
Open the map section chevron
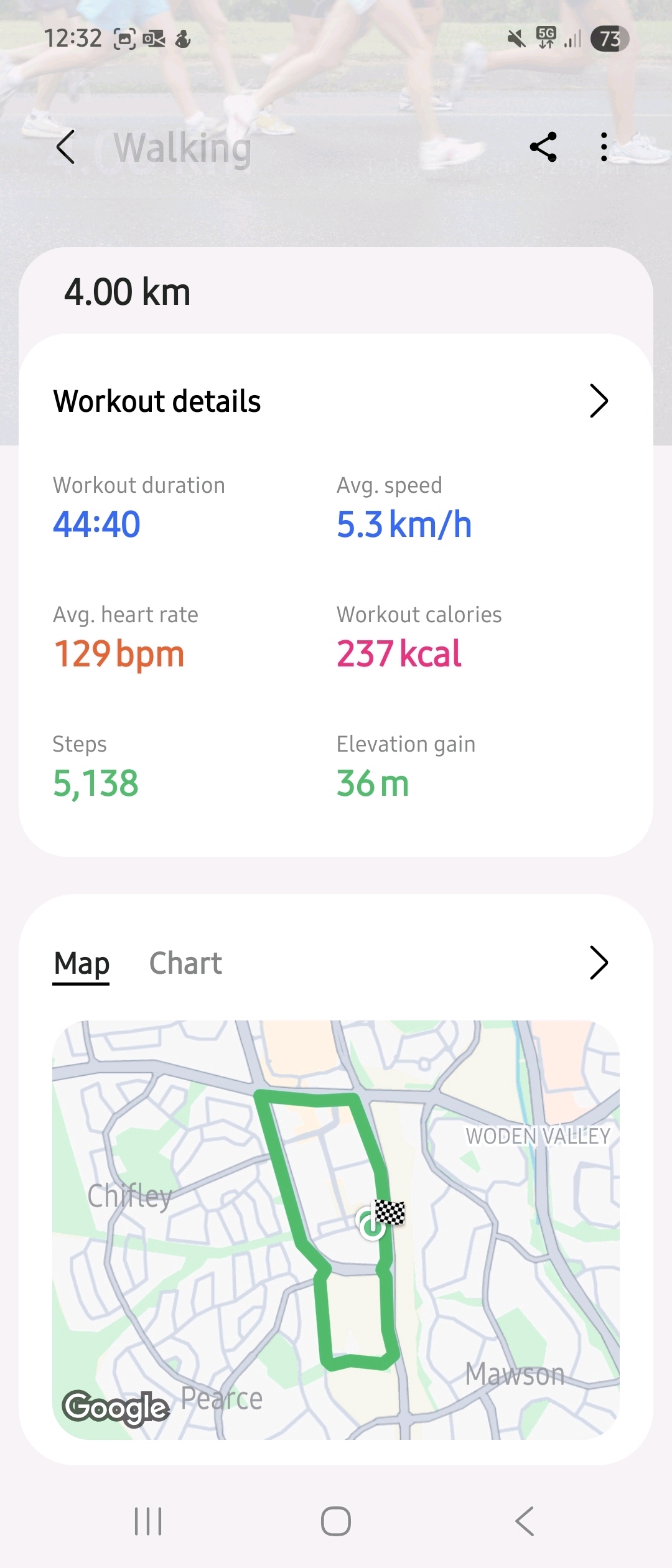pos(598,963)
